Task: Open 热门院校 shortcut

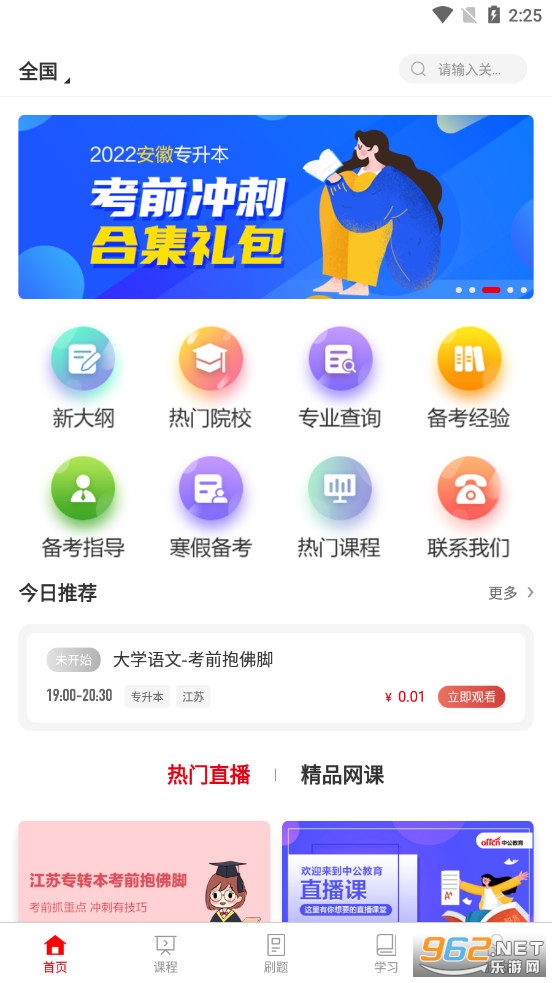Action: point(211,378)
